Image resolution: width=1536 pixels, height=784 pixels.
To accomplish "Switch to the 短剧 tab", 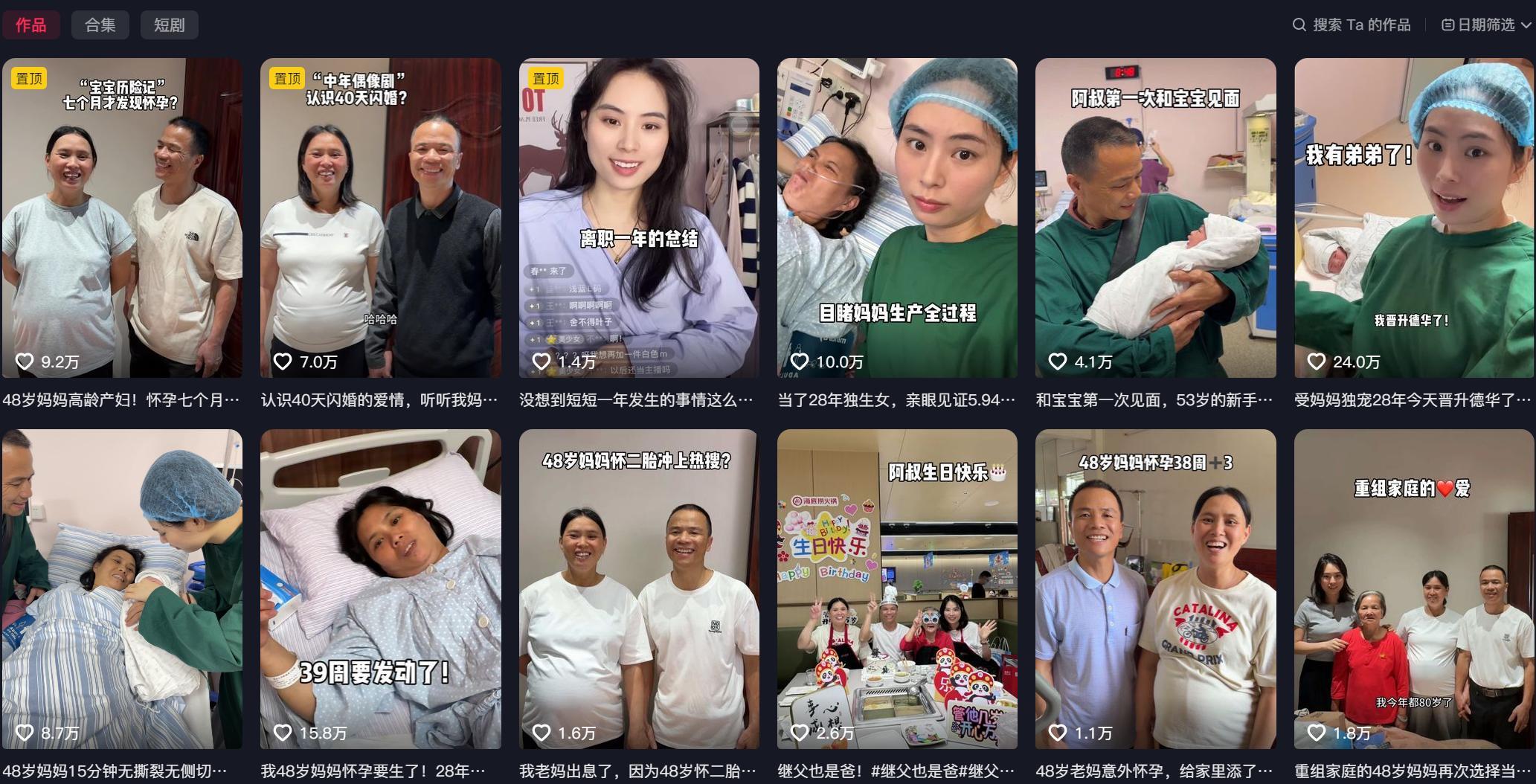I will [169, 25].
